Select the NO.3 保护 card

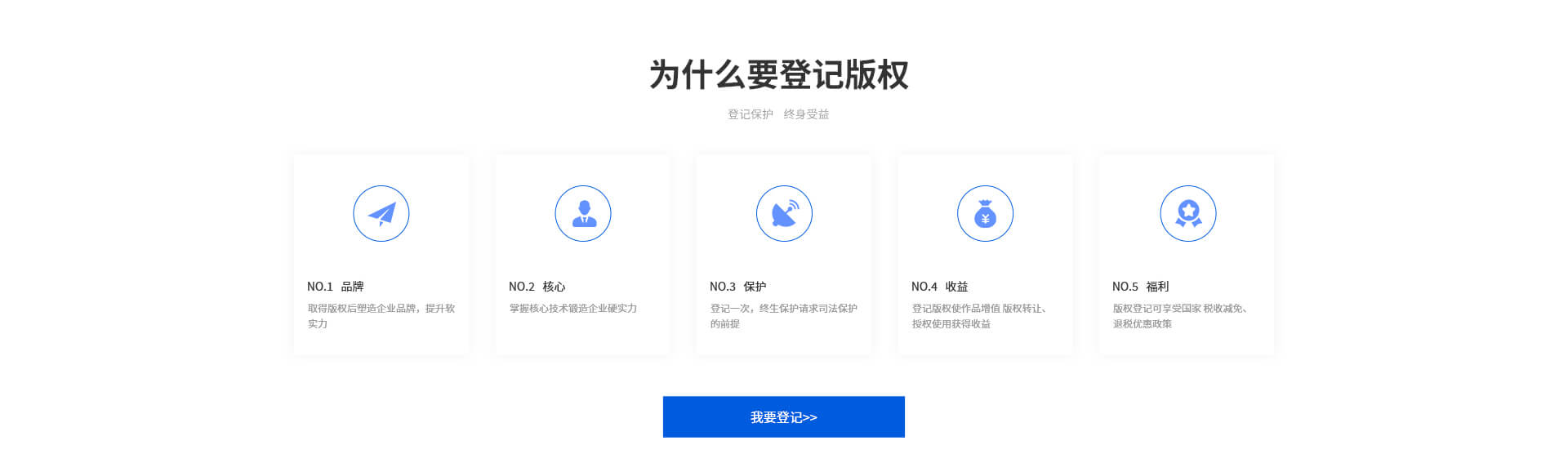pos(783,255)
